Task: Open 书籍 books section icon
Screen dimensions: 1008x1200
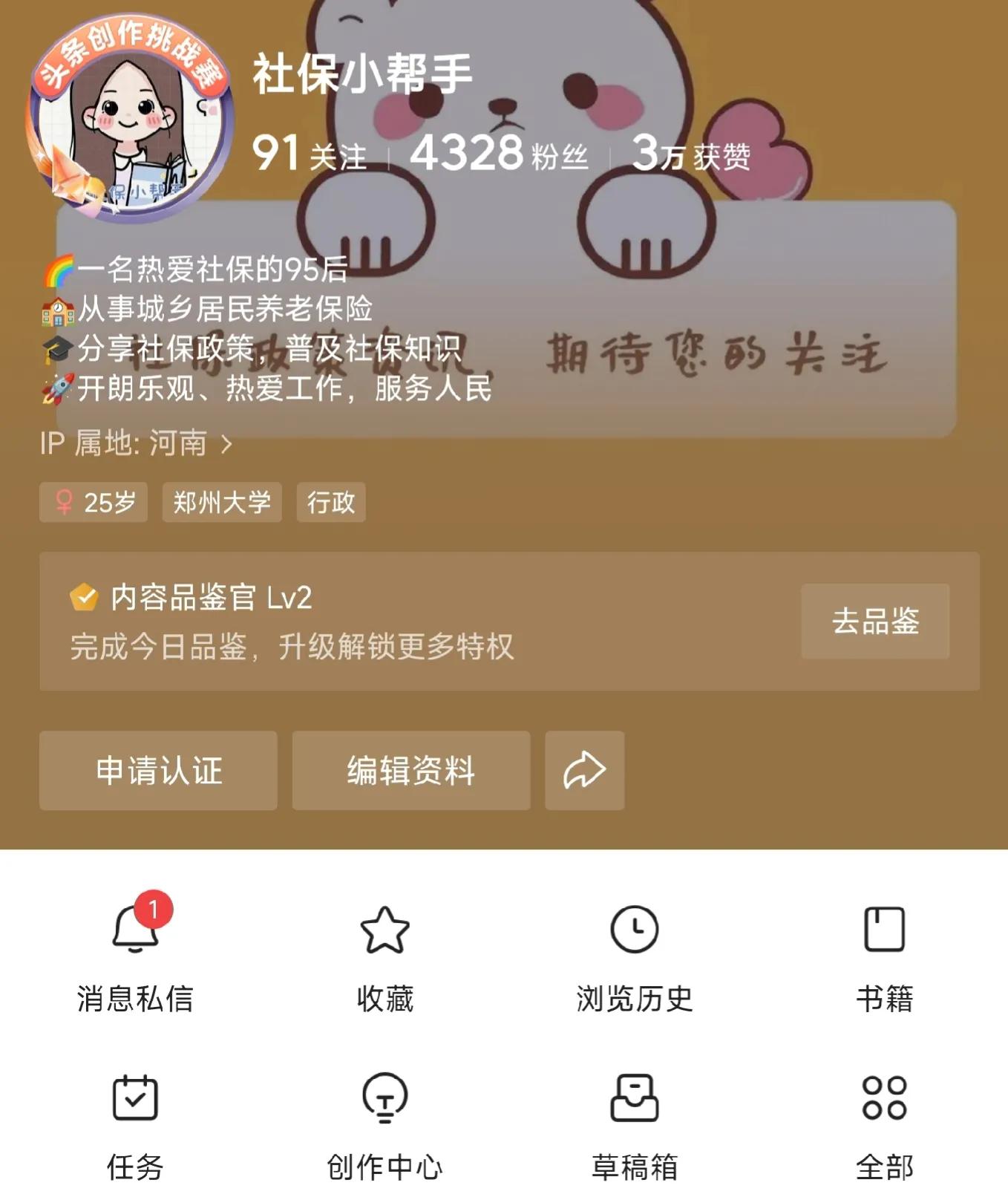Action: click(883, 930)
